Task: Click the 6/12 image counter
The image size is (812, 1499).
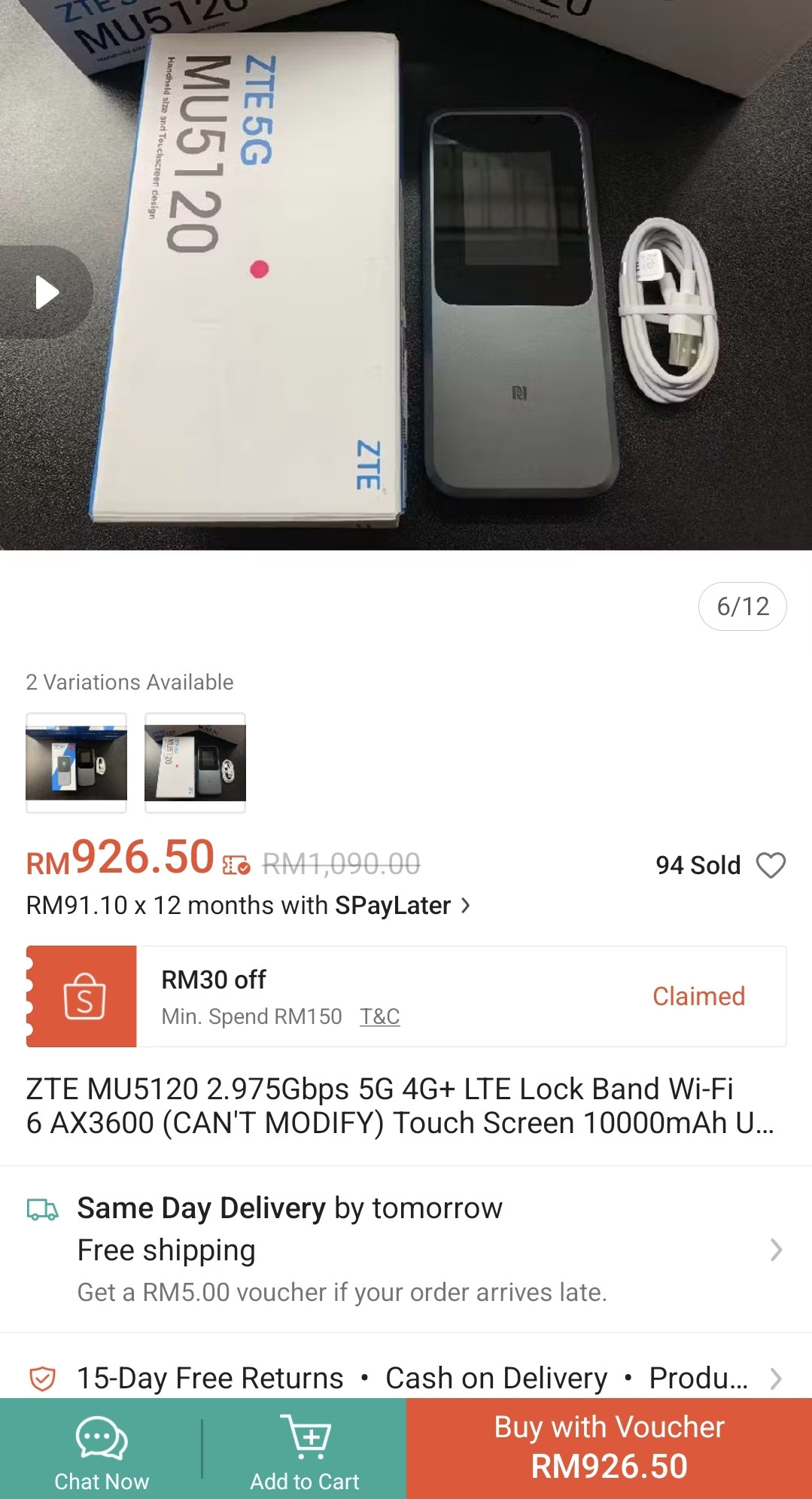Action: click(742, 607)
